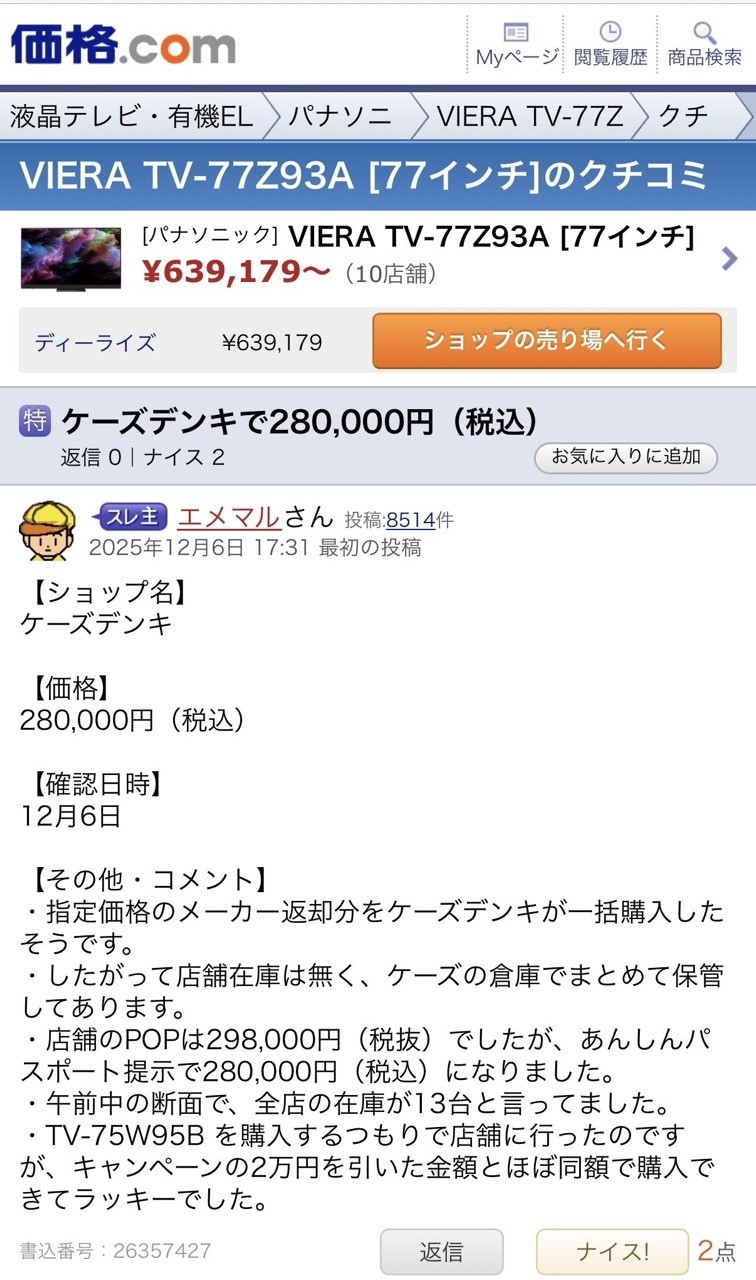Image resolution: width=756 pixels, height=1280 pixels.
Task: Open 閲覧履歴 browsing history
Action: [610, 44]
